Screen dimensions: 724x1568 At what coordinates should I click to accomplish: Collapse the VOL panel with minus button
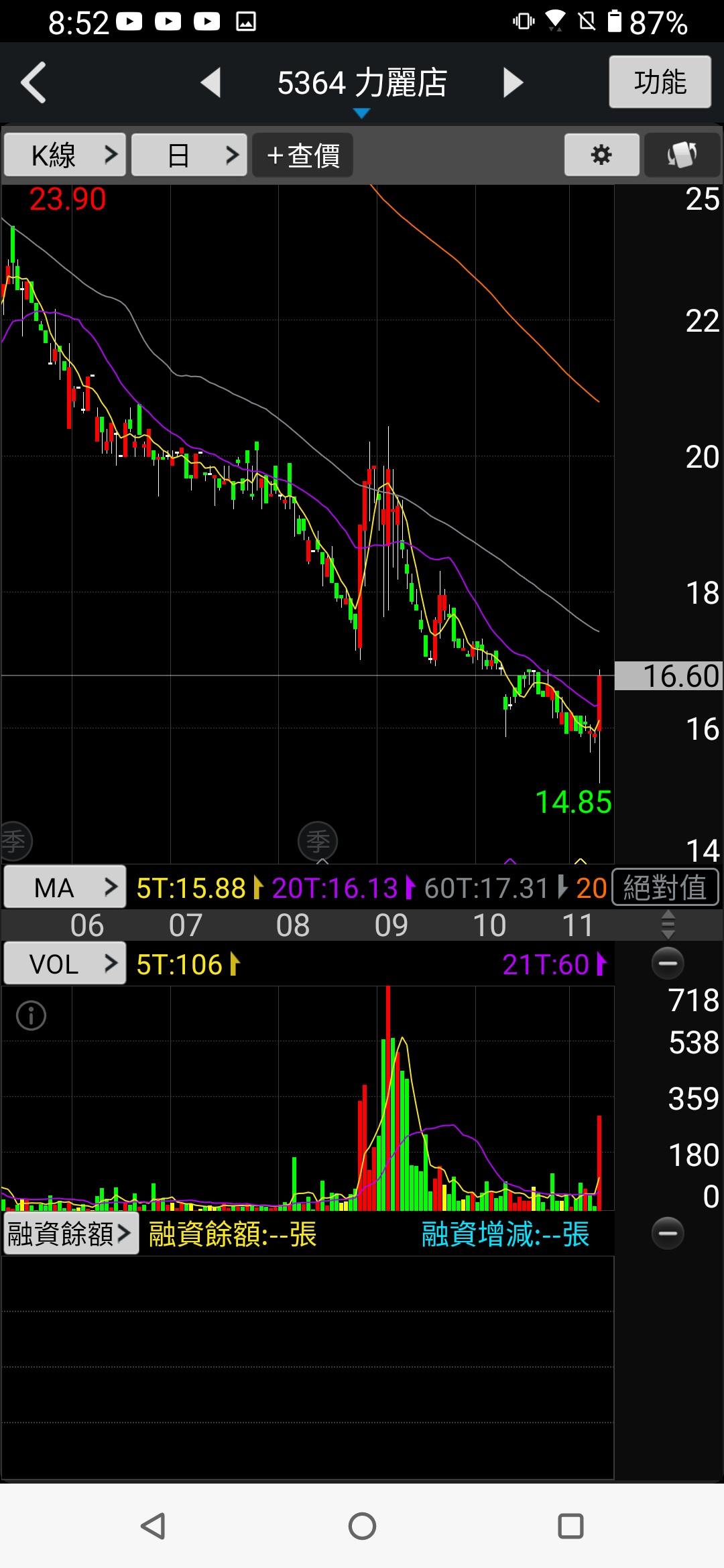[668, 964]
